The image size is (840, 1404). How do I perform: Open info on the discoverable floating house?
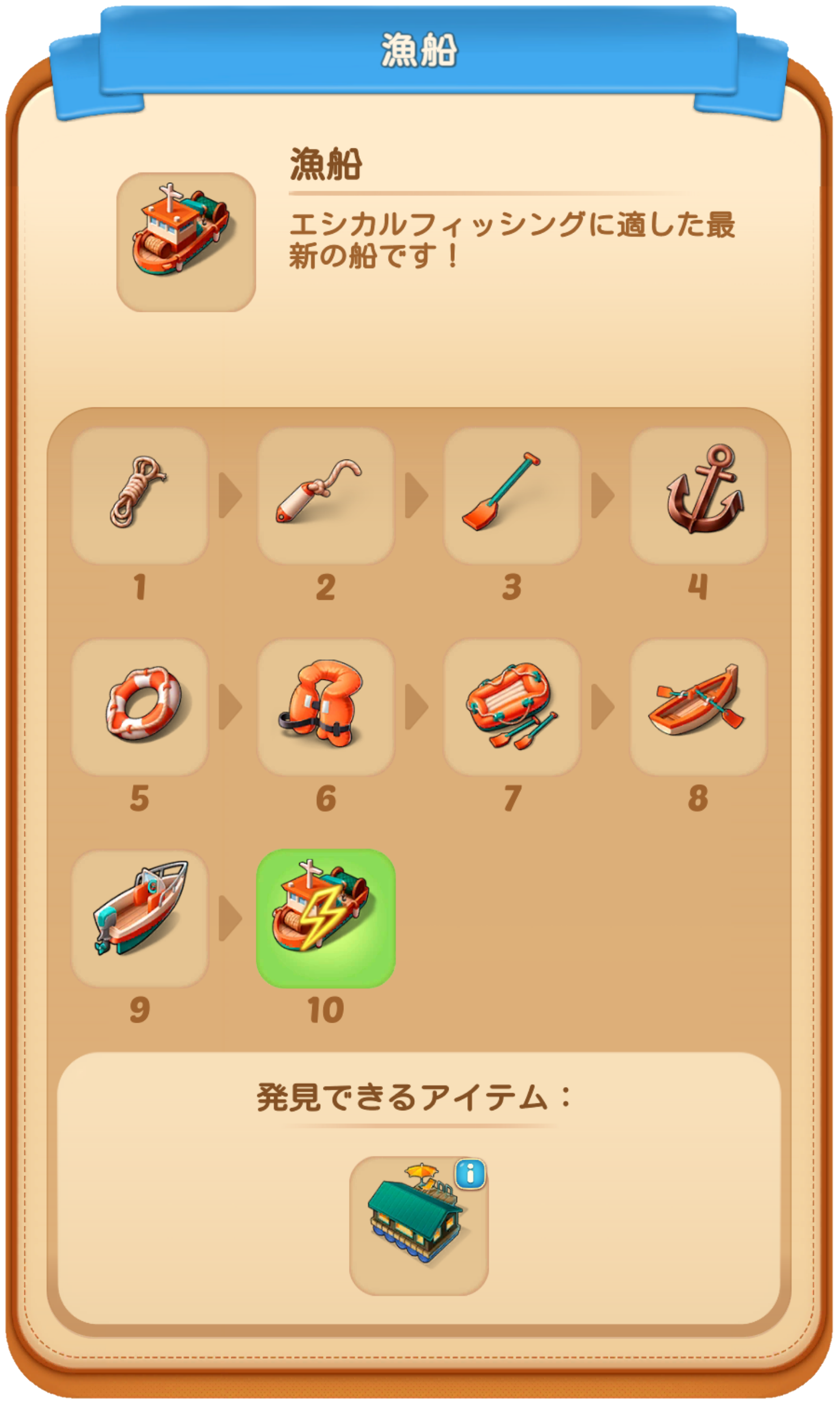coord(471,1175)
